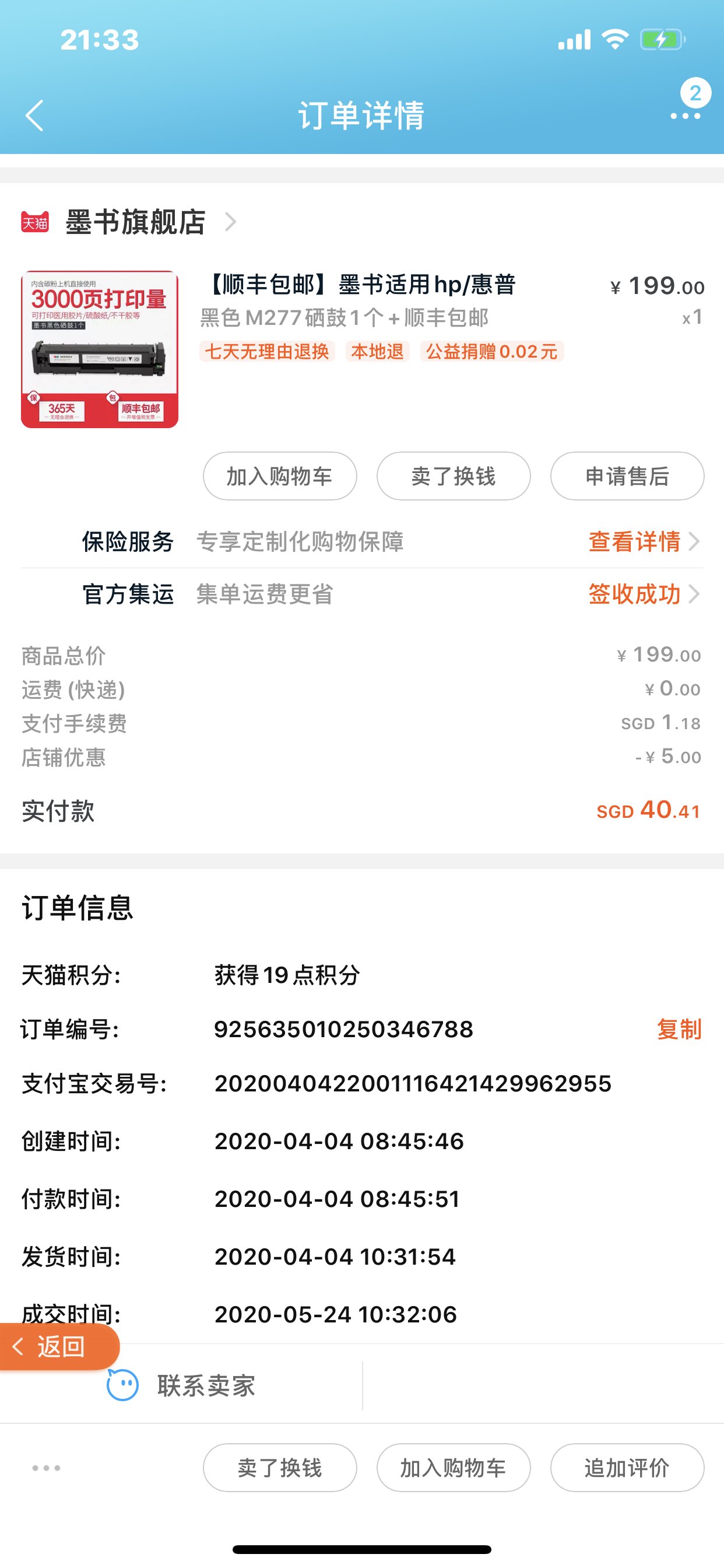Open the 官方集运 签收成功 shipping status
Viewport: 724px width, 1568px height.
tap(642, 594)
